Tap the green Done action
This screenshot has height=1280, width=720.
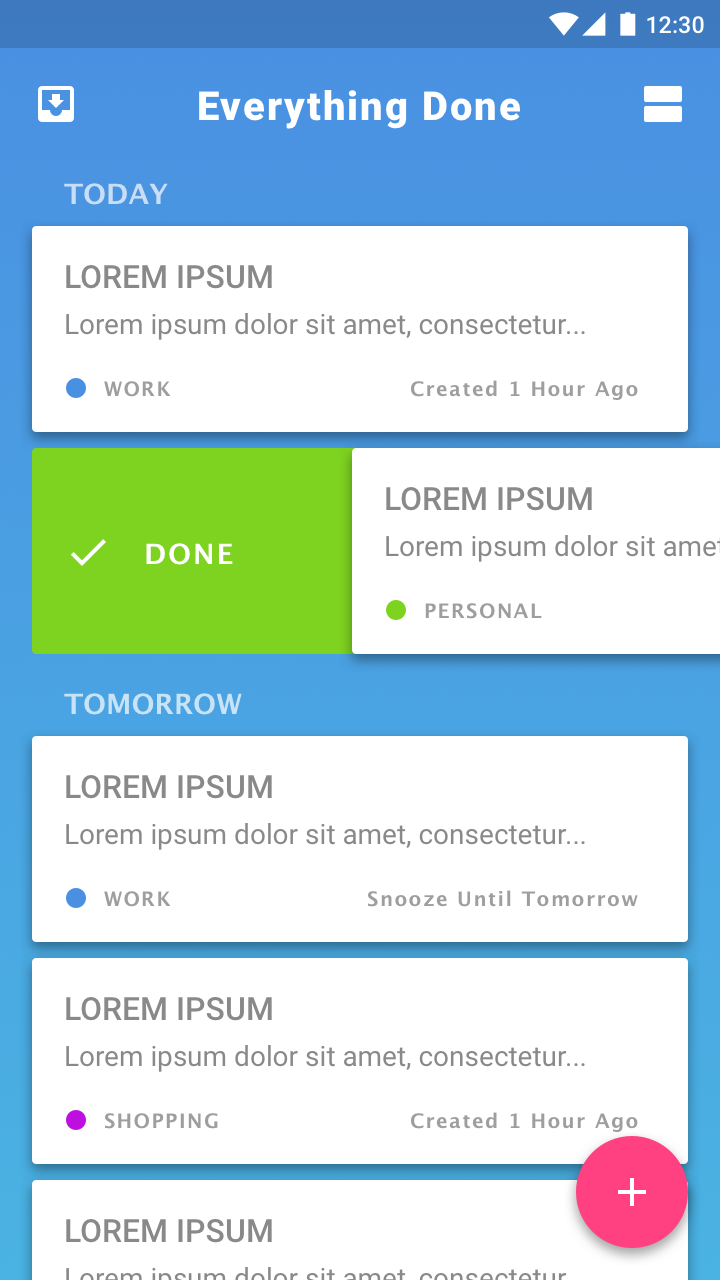pyautogui.click(x=192, y=551)
